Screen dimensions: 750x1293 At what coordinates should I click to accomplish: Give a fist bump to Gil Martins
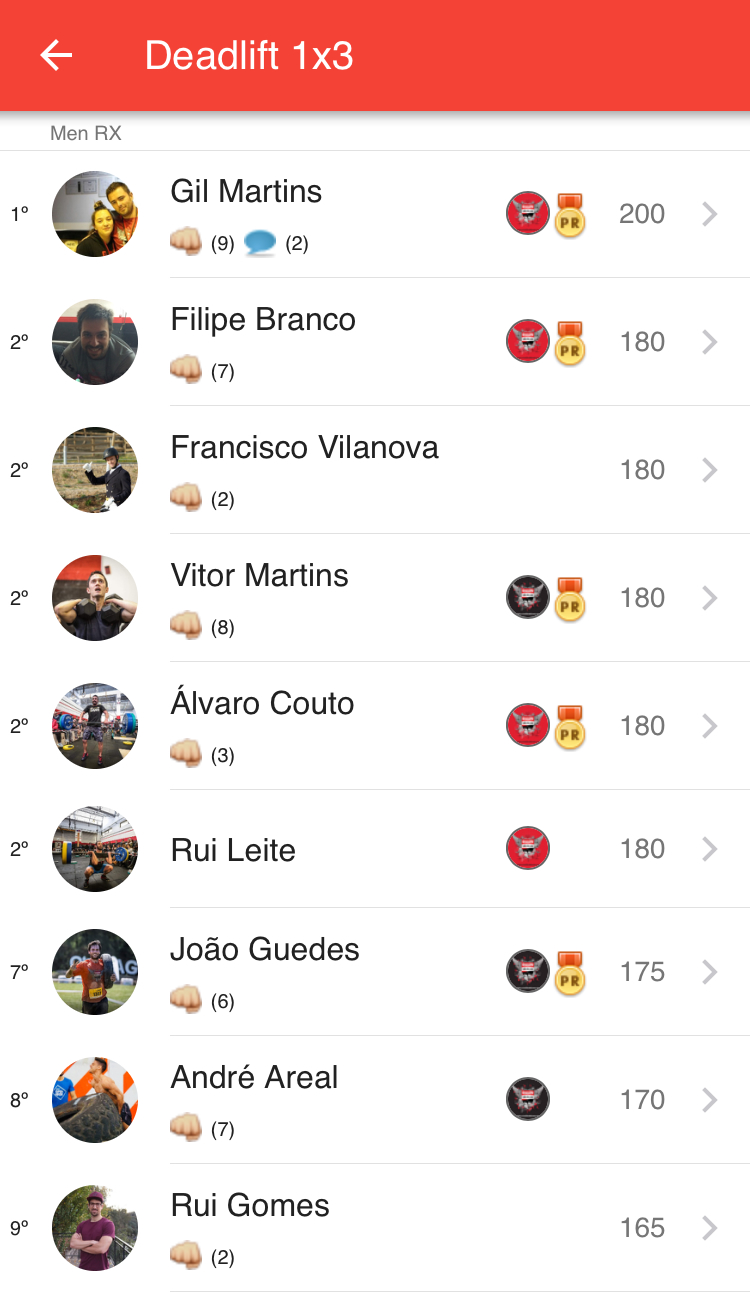click(186, 242)
